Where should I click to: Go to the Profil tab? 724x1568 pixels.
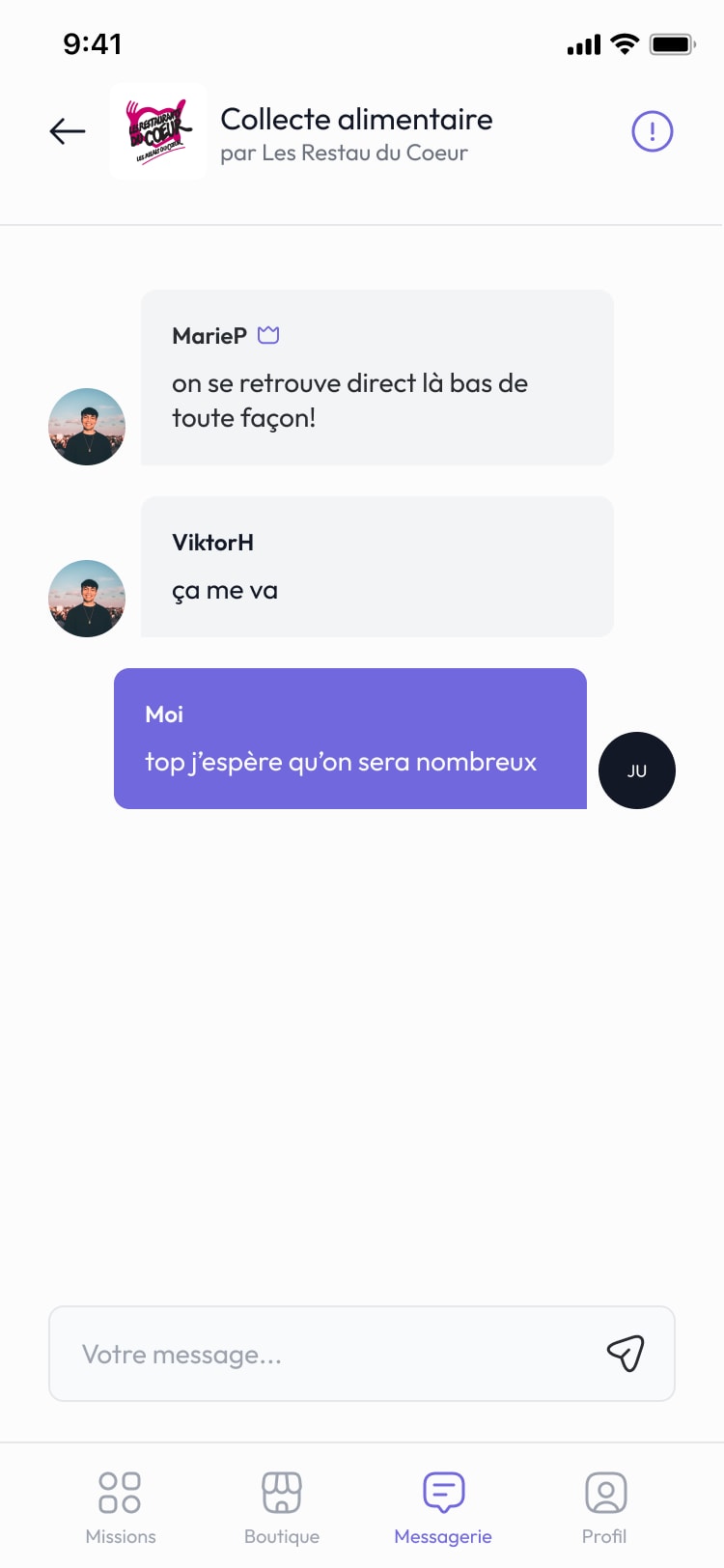click(605, 1508)
